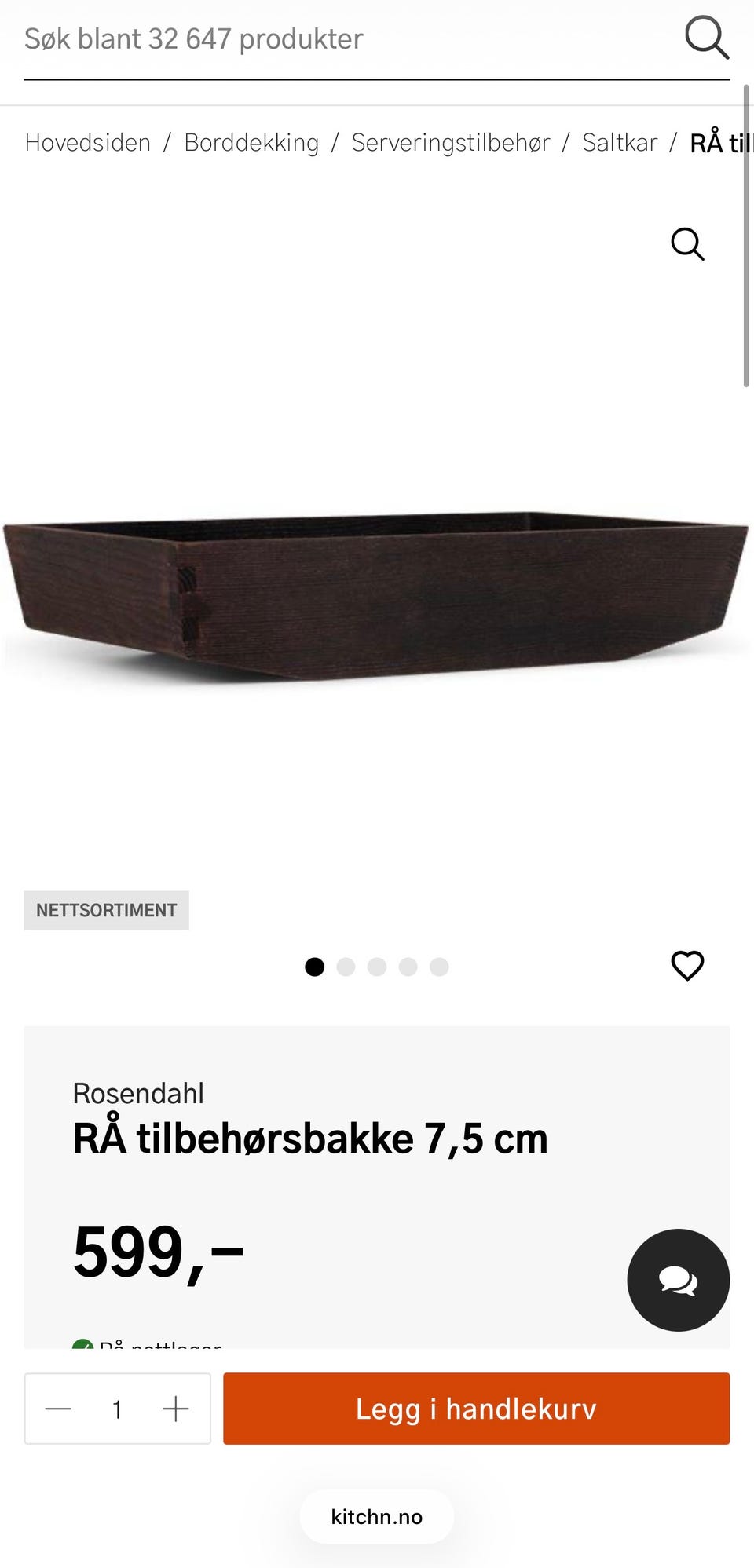754x1568 pixels.
Task: Go to Hovedsiden via breadcrumb link
Action: coord(88,142)
